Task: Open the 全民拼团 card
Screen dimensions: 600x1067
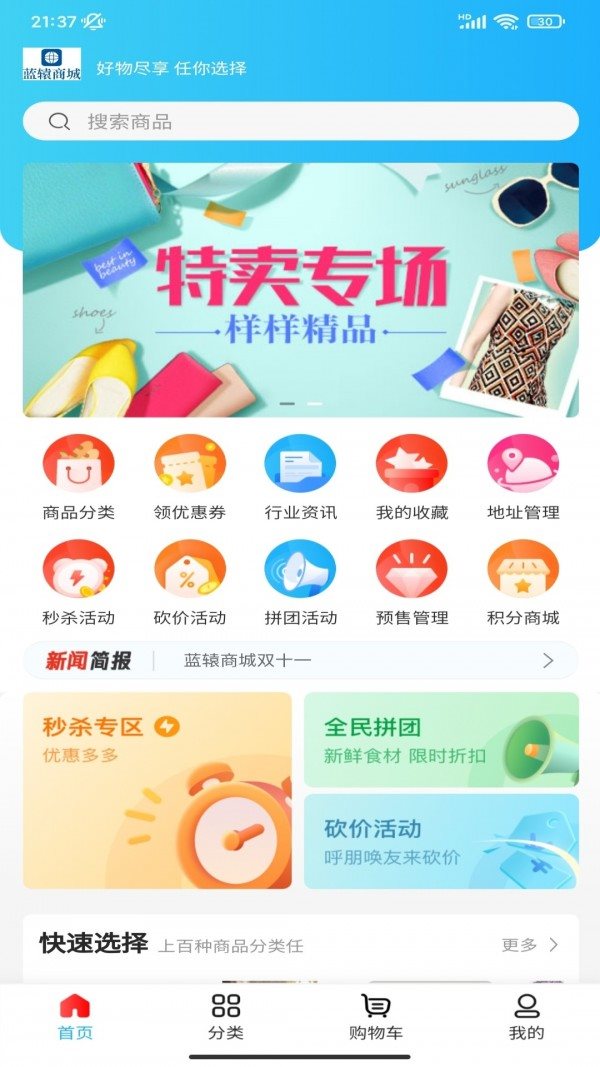Action: click(x=441, y=740)
